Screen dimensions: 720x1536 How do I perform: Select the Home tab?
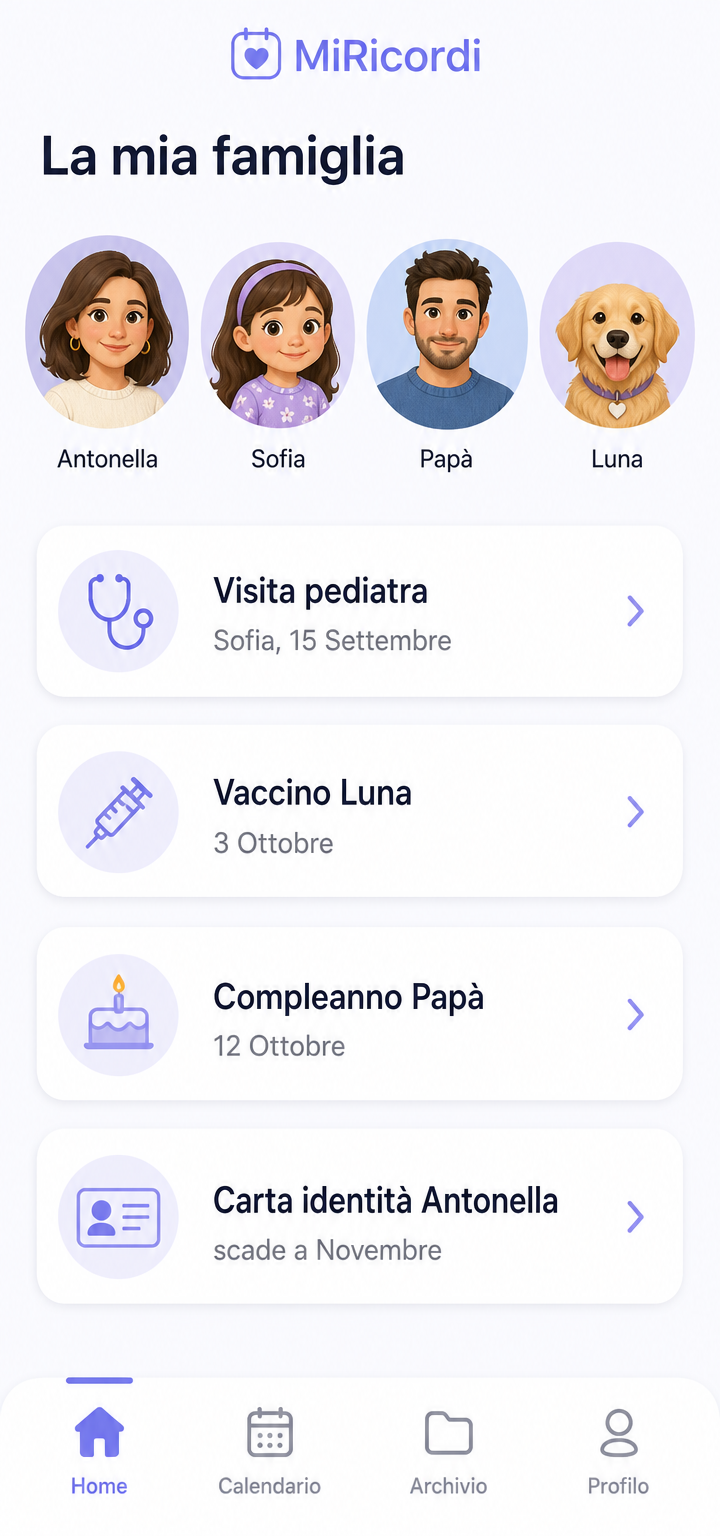(x=99, y=1451)
